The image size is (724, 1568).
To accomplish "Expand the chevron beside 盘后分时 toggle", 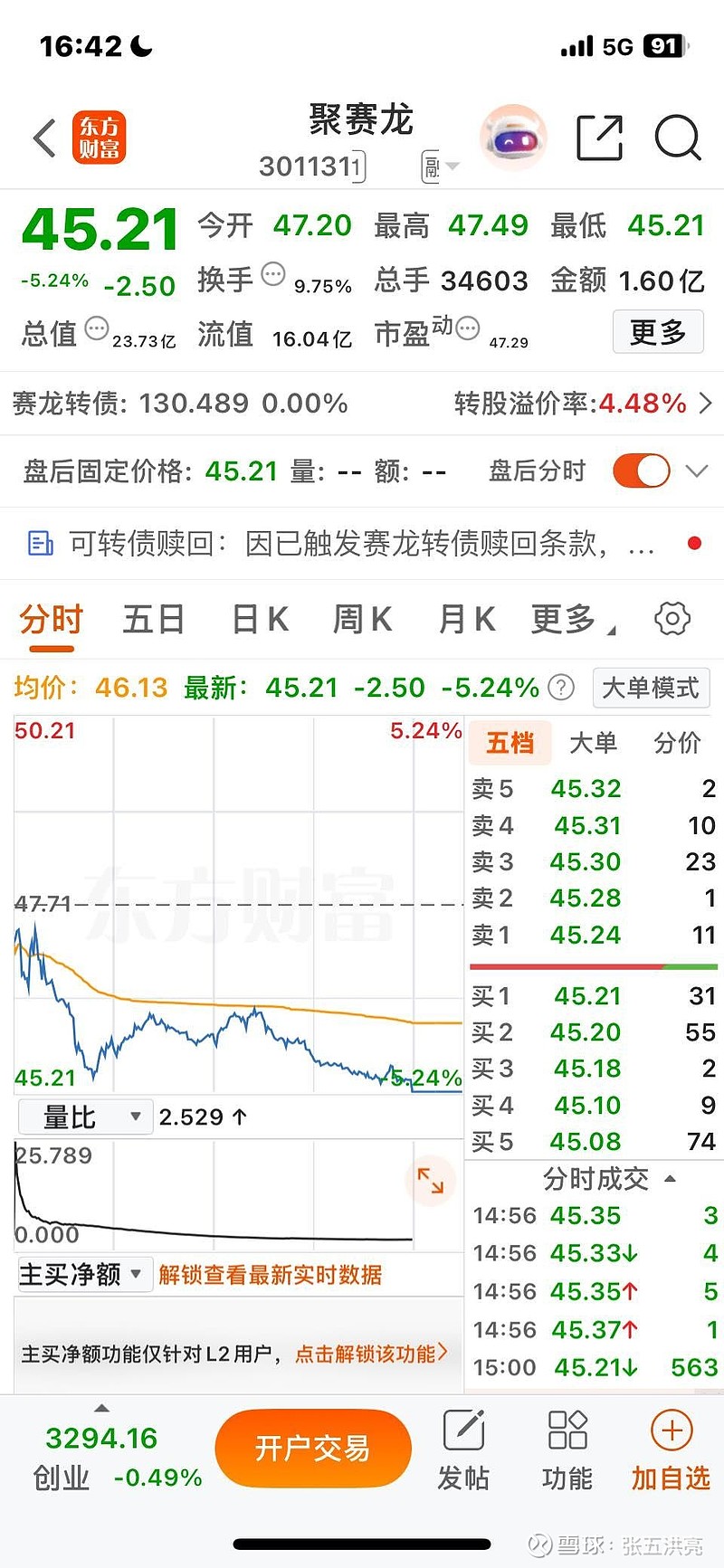I will click(x=697, y=471).
